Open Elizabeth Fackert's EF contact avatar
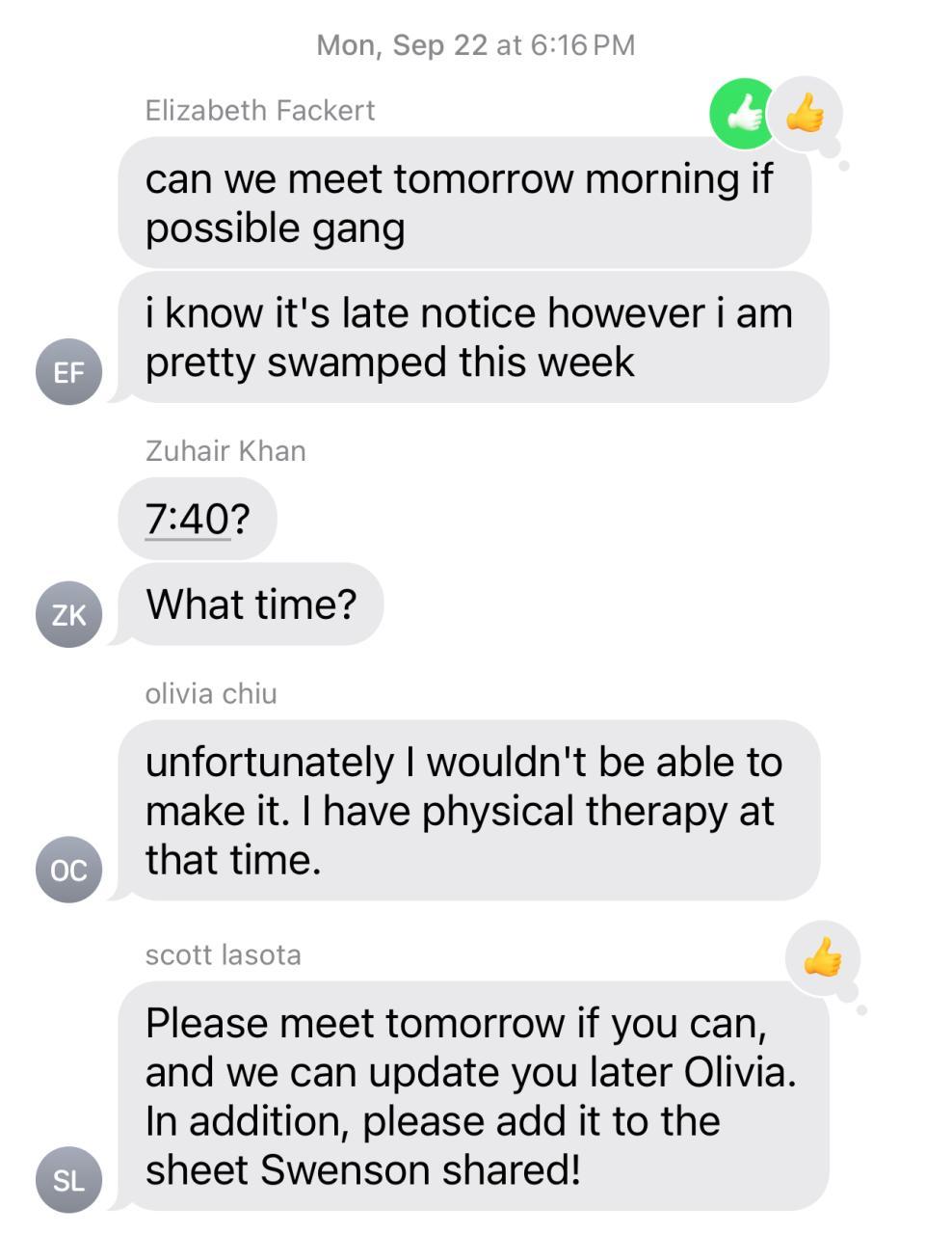The image size is (952, 1234). click(x=68, y=372)
